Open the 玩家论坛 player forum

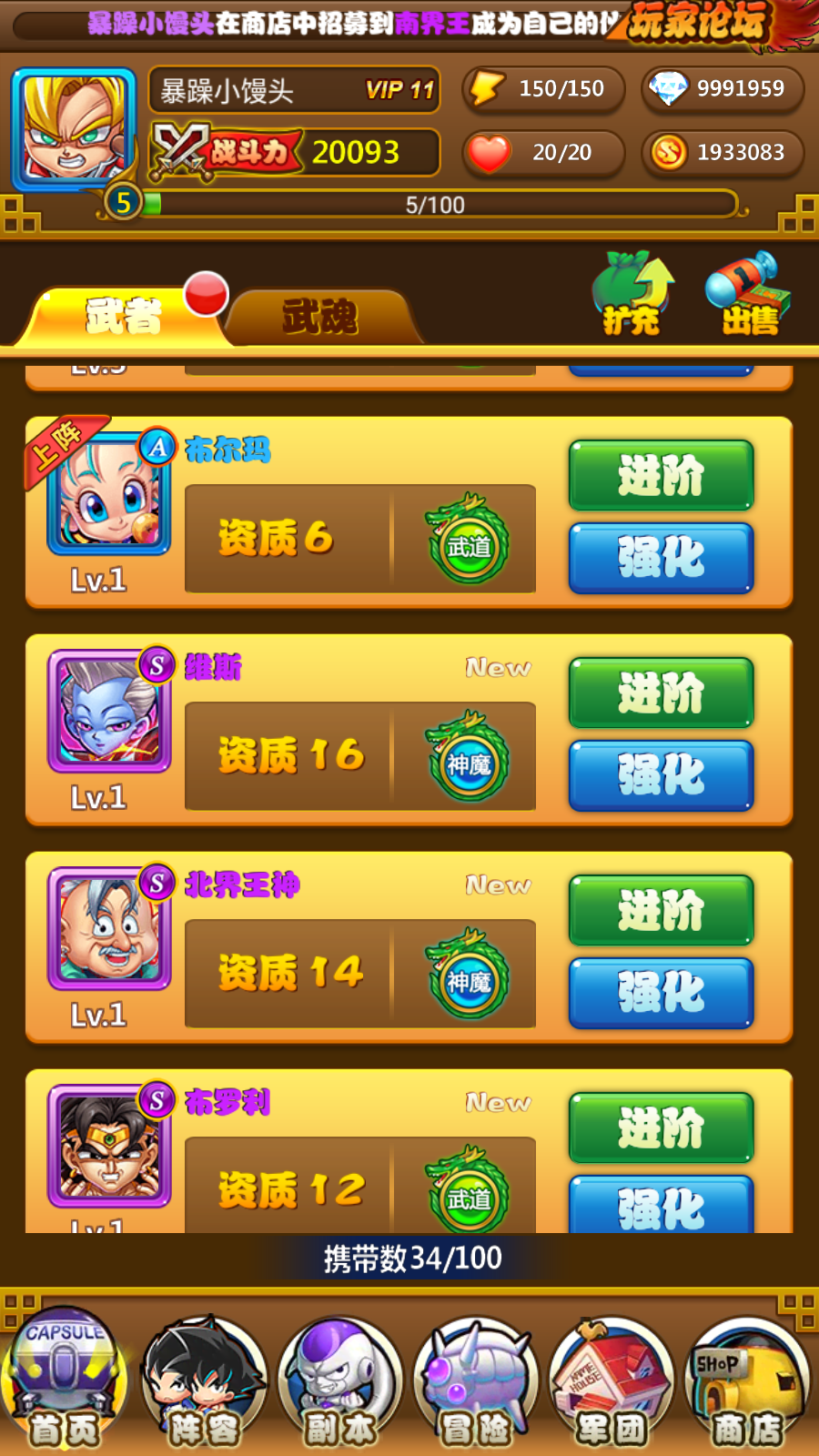(x=699, y=22)
